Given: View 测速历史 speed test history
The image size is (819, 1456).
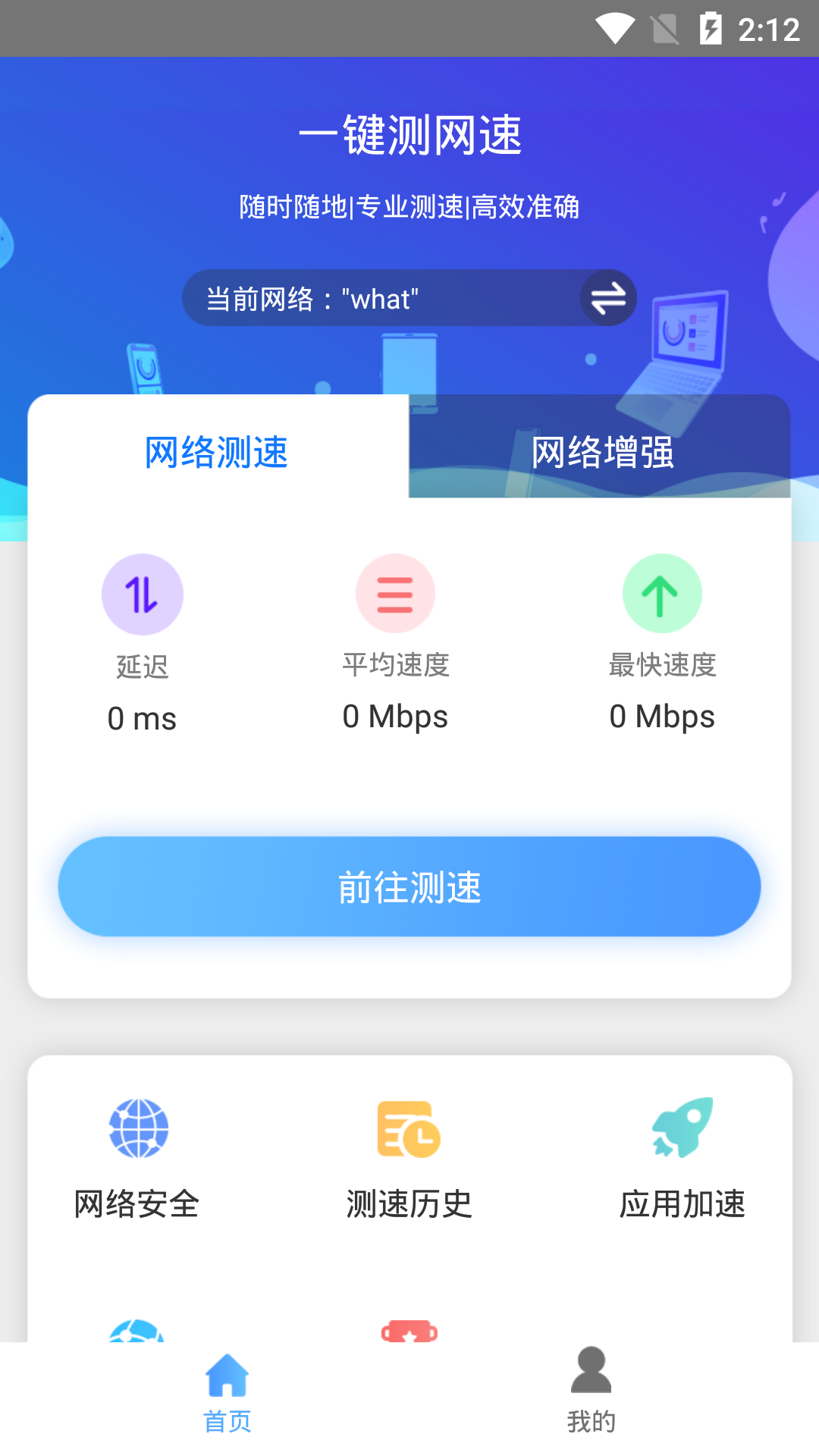Looking at the screenshot, I should pyautogui.click(x=409, y=1158).
